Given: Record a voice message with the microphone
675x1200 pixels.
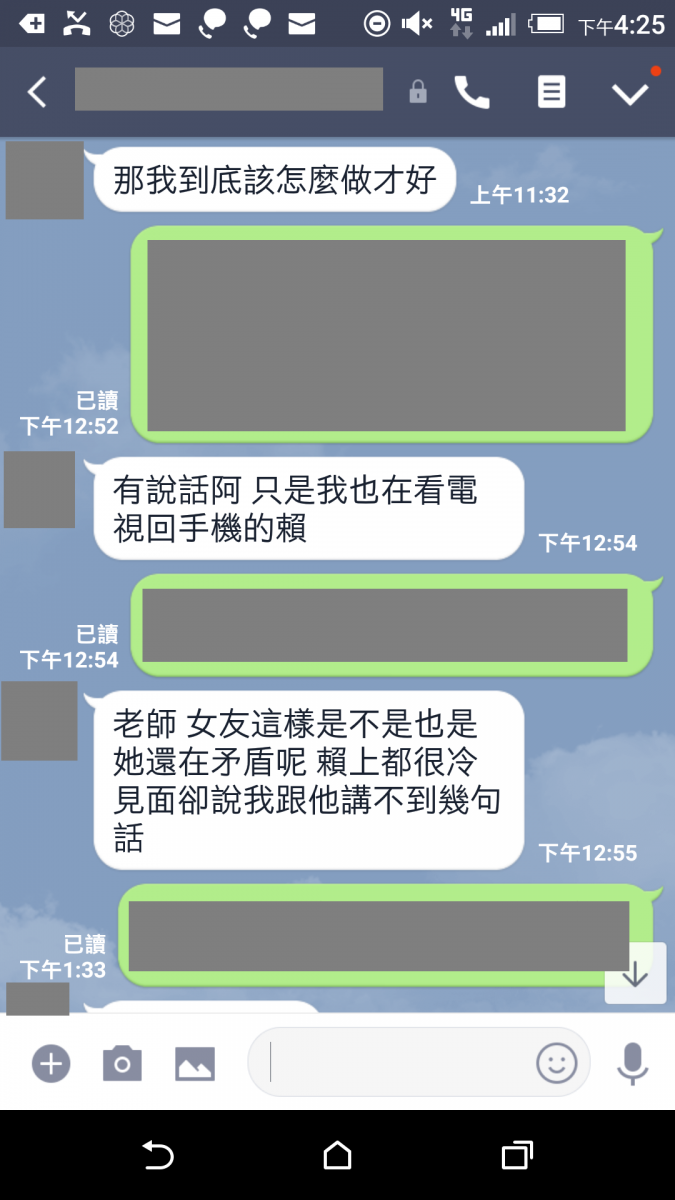Looking at the screenshot, I should [632, 1062].
